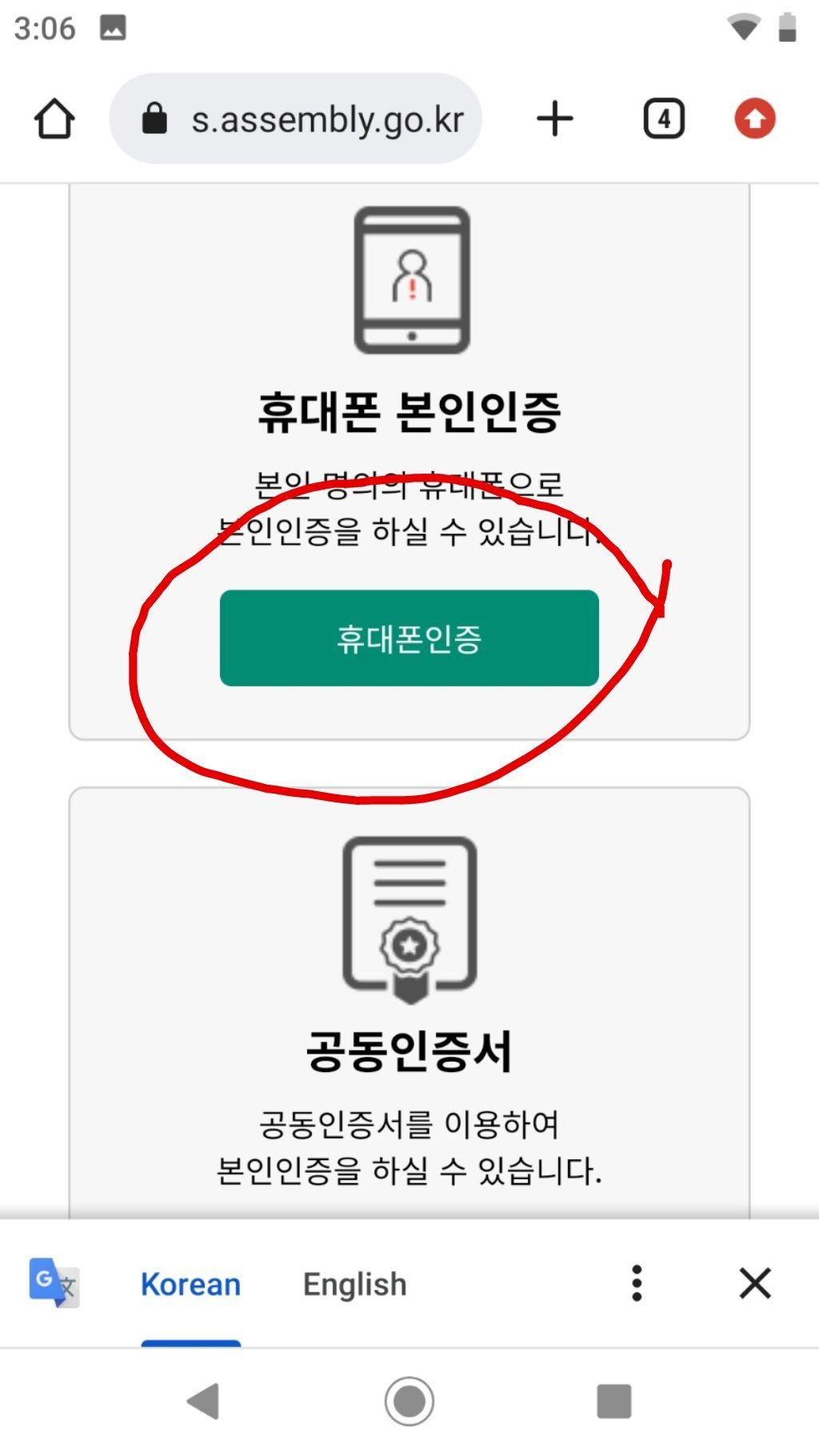Open the red update arrow menu

(754, 119)
